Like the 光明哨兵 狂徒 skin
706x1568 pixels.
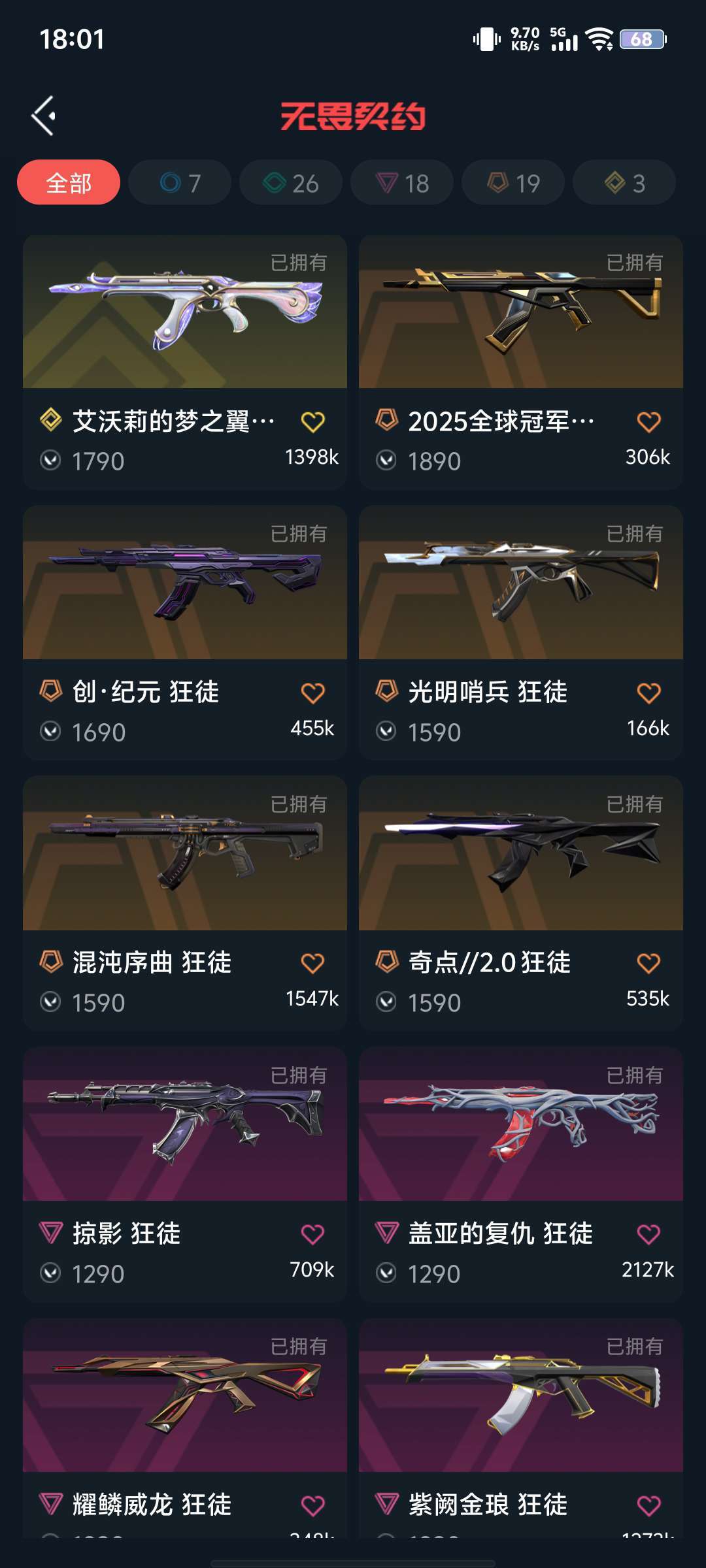click(648, 693)
